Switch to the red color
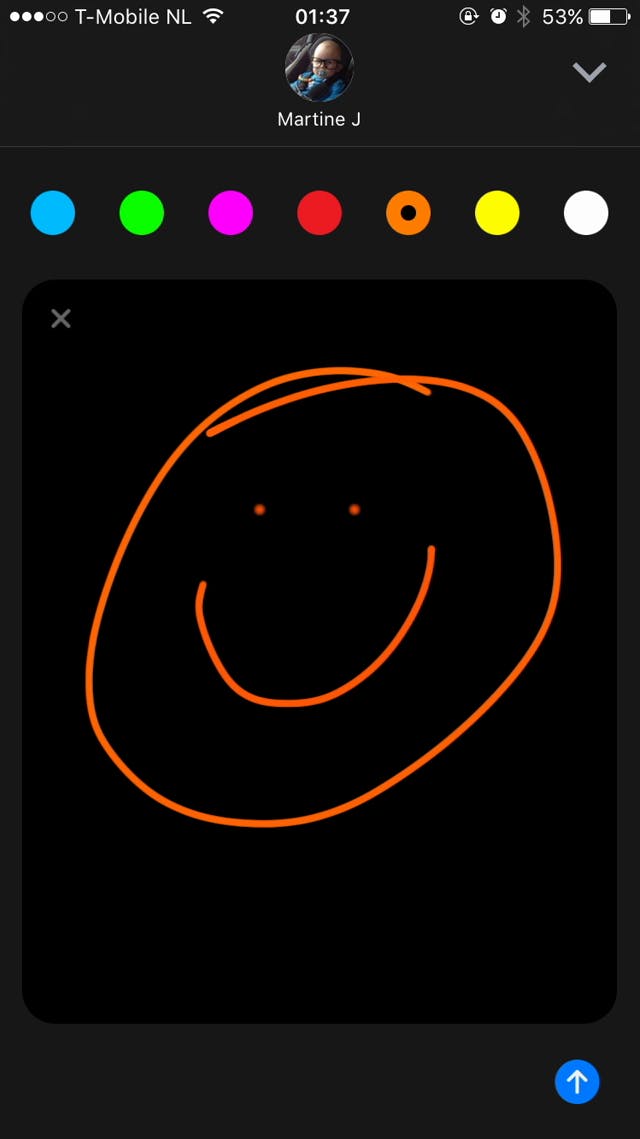640x1139 pixels. [x=320, y=213]
